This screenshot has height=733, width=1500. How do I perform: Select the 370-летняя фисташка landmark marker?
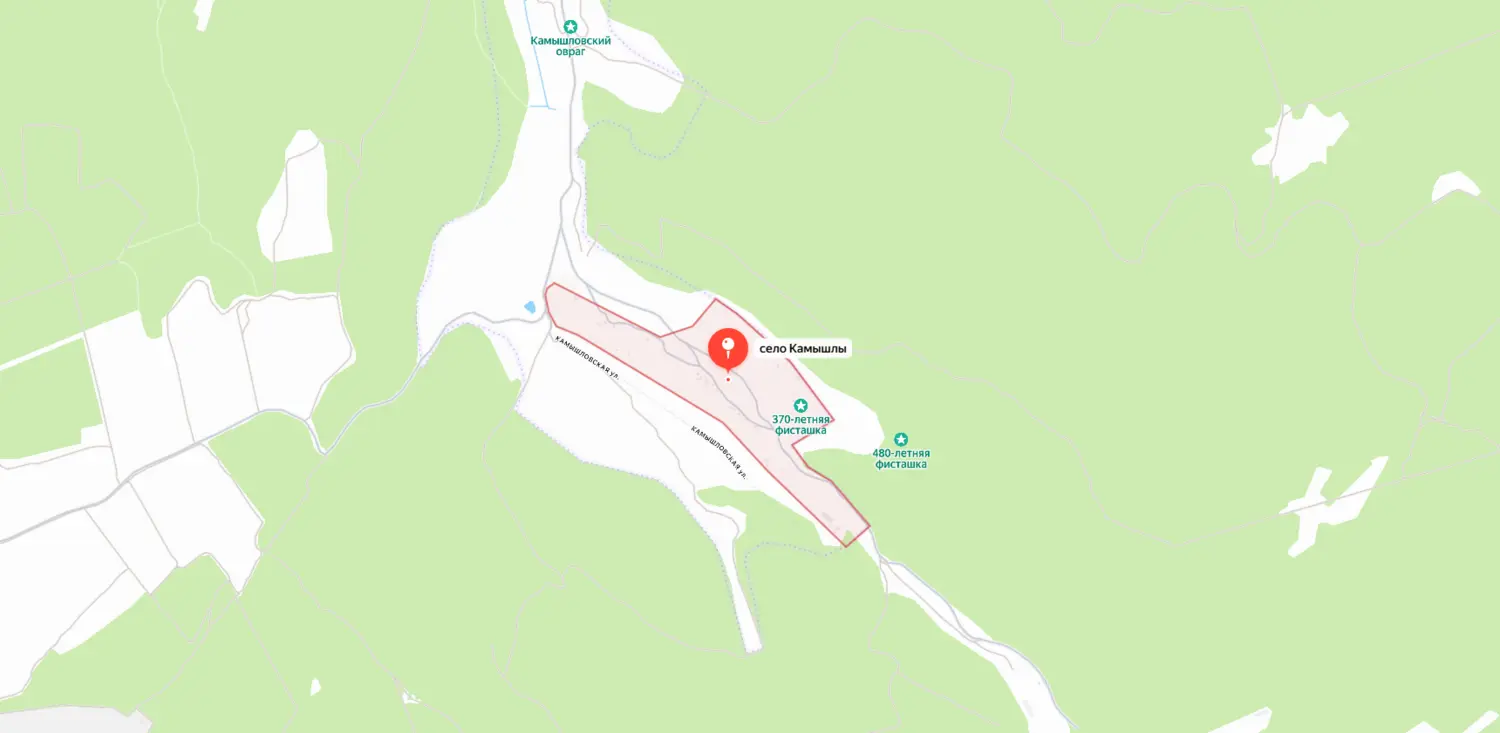(801, 405)
